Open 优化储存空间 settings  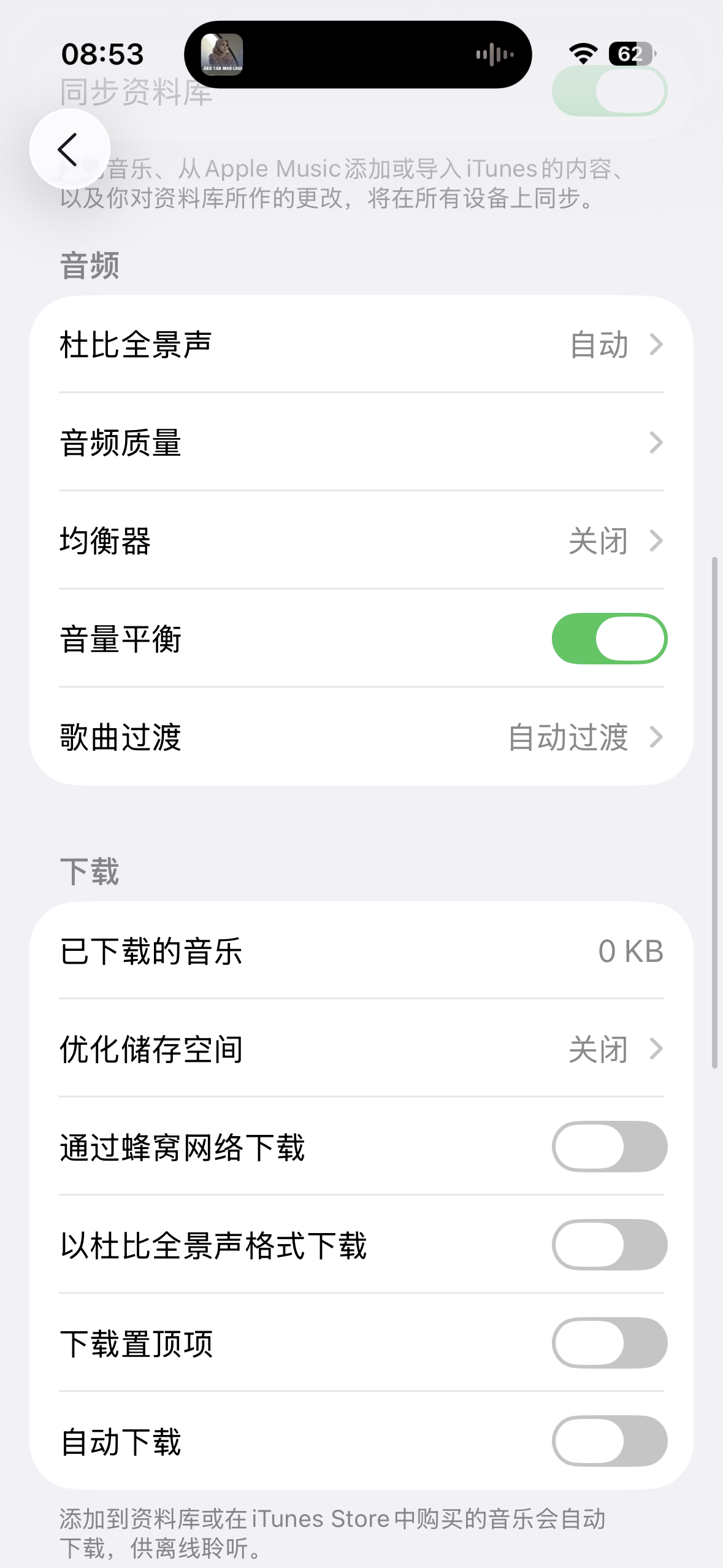[361, 1048]
